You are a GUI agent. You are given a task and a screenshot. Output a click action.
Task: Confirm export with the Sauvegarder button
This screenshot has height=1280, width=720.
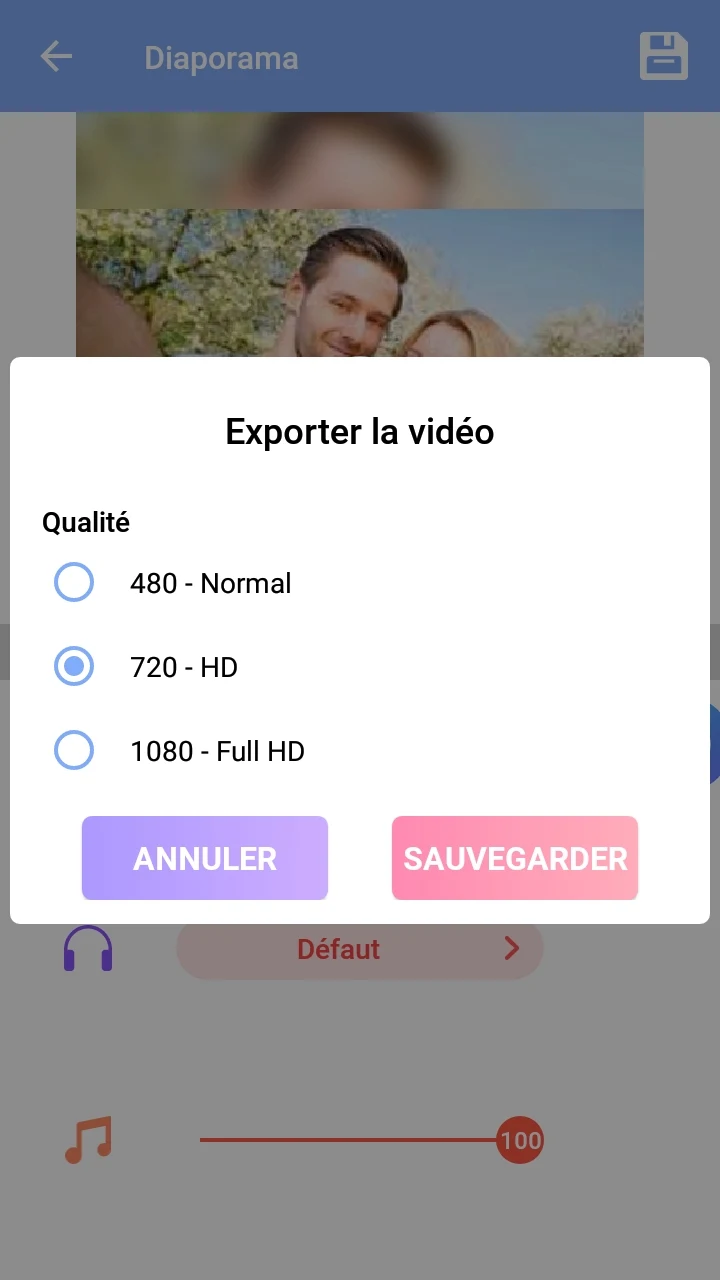(515, 858)
